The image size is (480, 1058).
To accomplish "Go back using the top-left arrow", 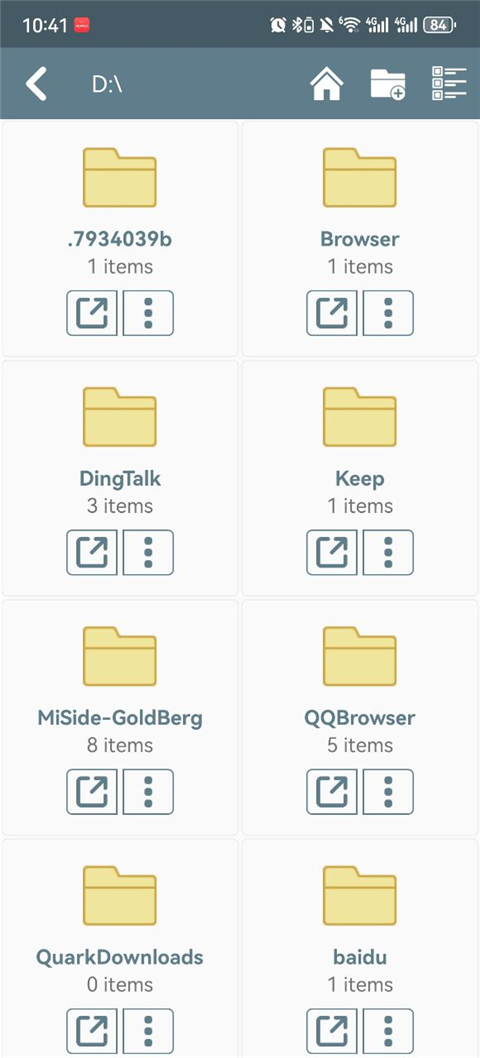I will click(36, 84).
